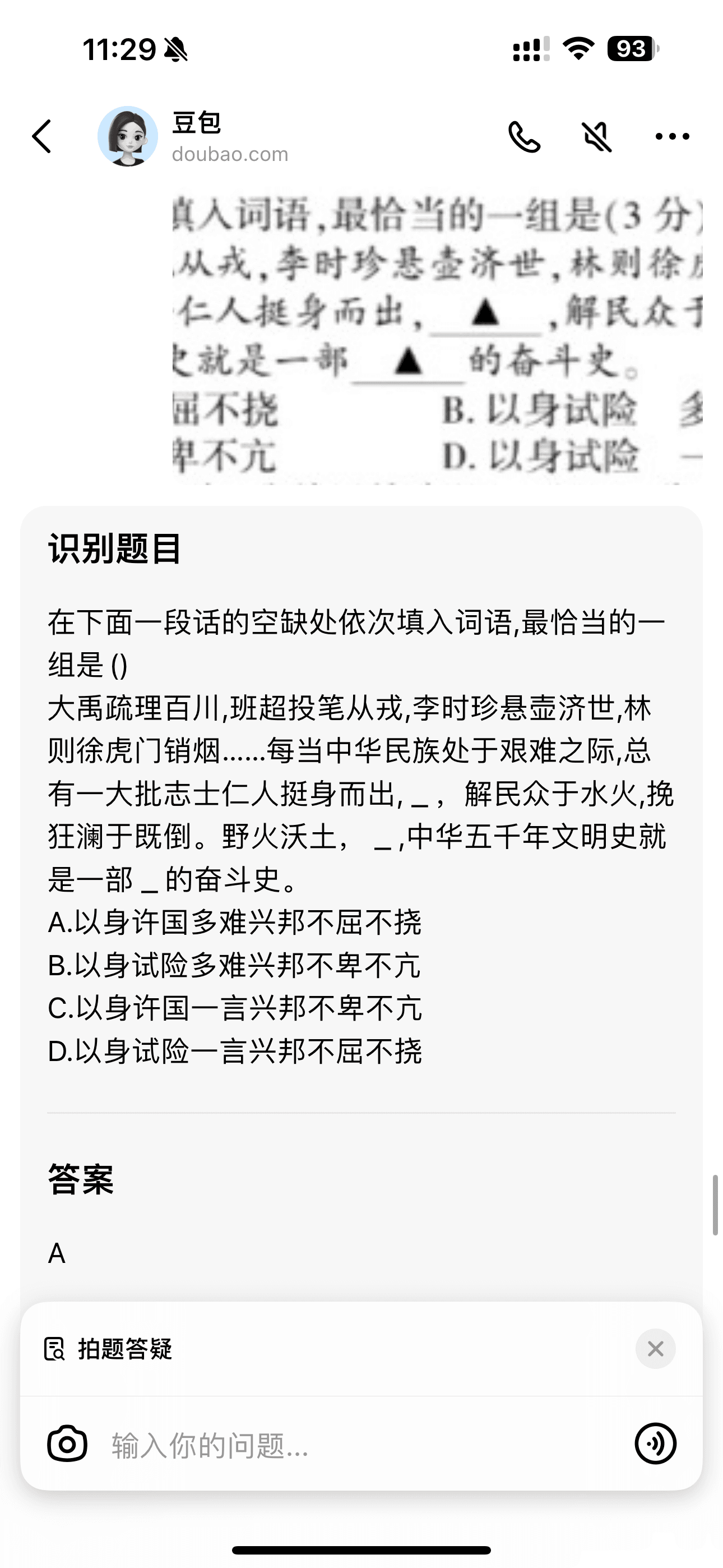The width and height of the screenshot is (723, 1568).
Task: Open Doubao's profile avatar
Action: pos(127,136)
